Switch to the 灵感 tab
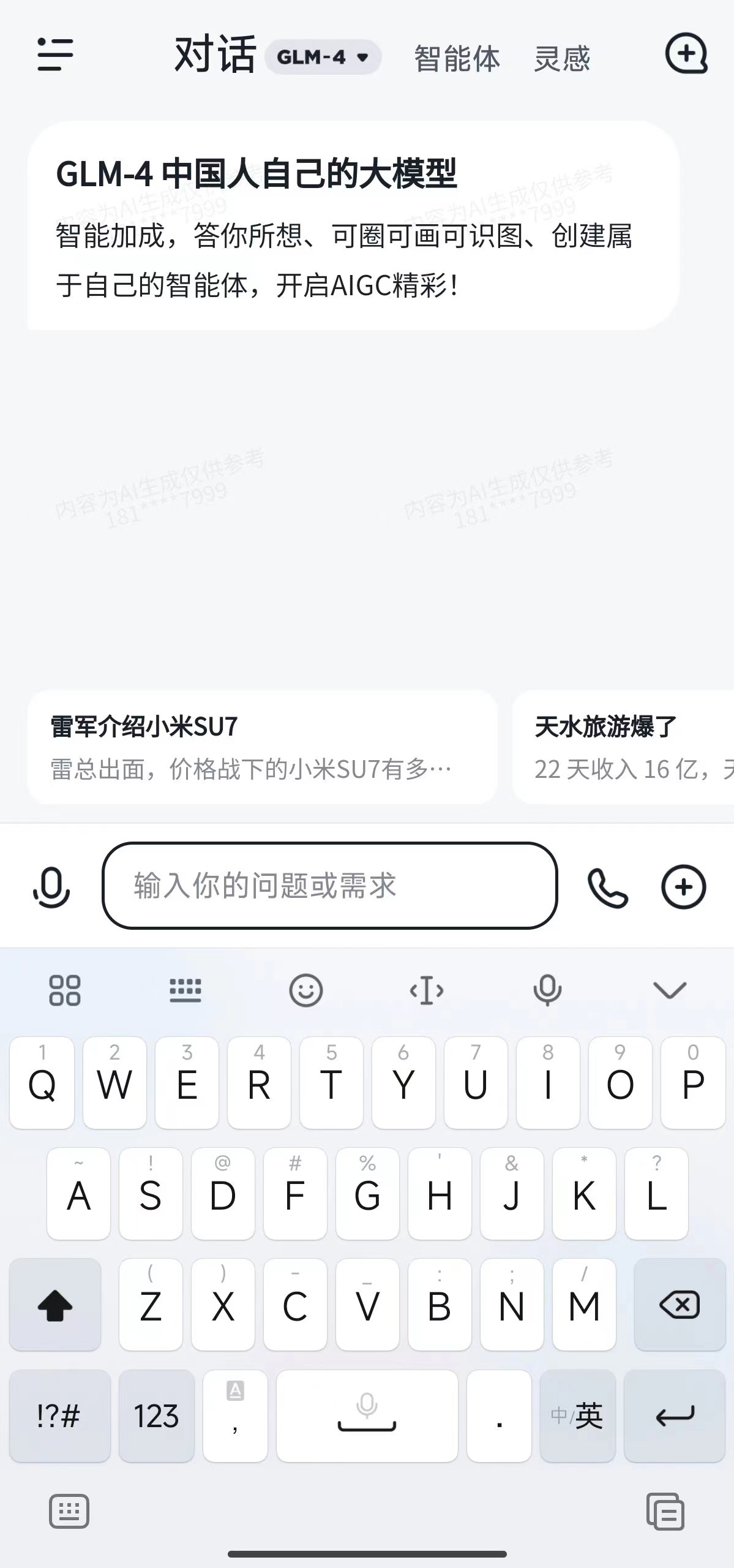 pyautogui.click(x=562, y=59)
